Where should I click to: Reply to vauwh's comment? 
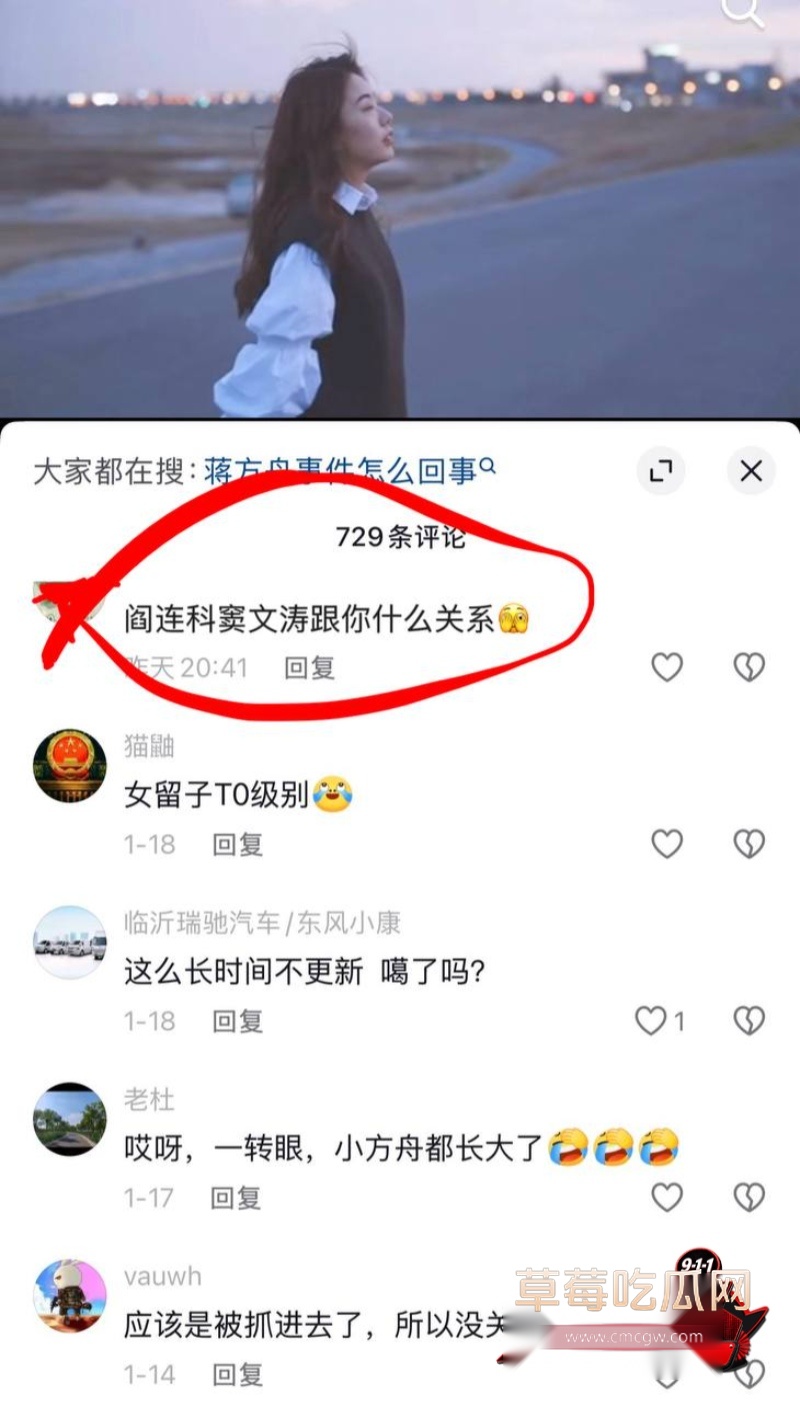[x=238, y=1374]
